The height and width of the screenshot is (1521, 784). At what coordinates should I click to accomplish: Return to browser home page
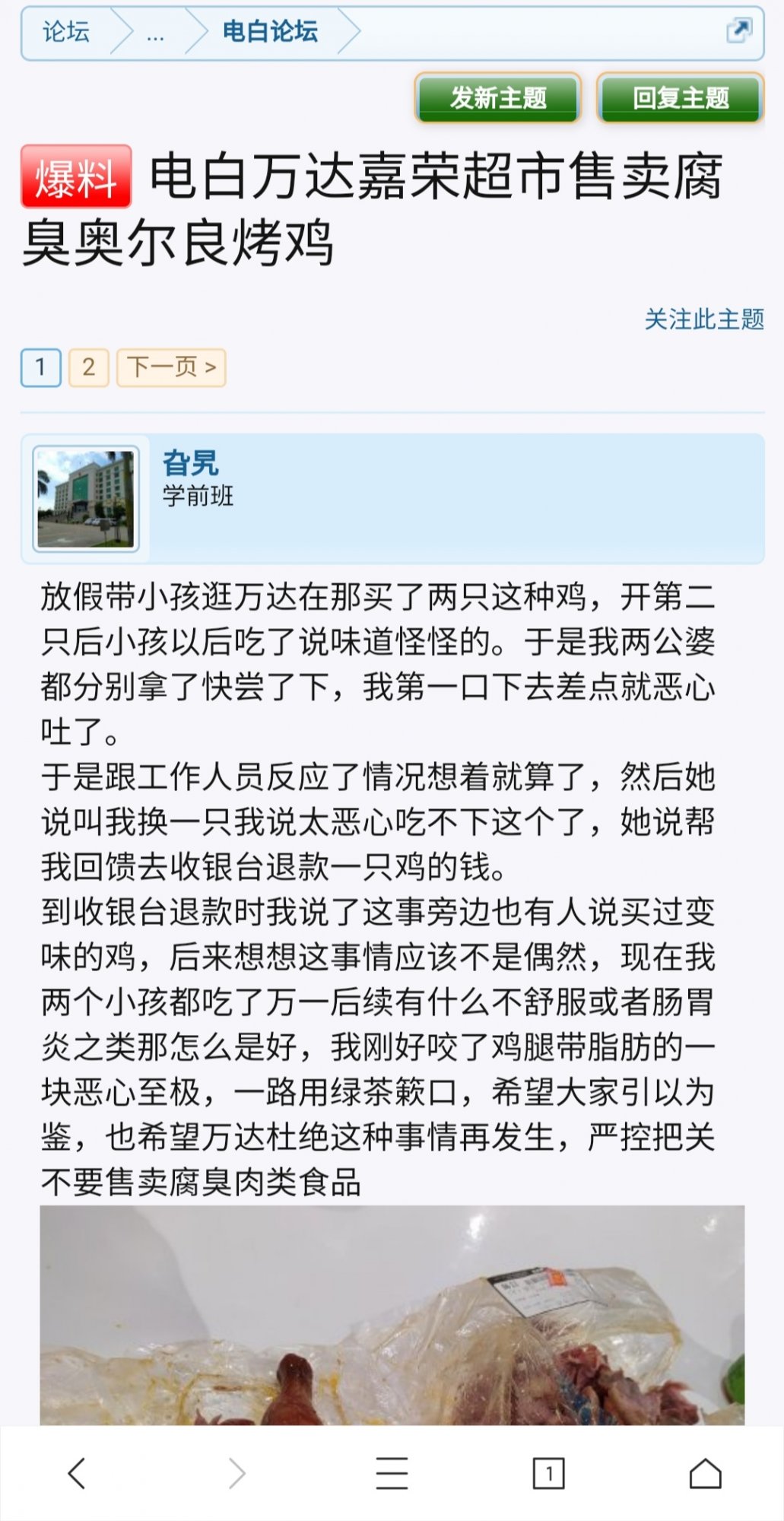point(705,1473)
